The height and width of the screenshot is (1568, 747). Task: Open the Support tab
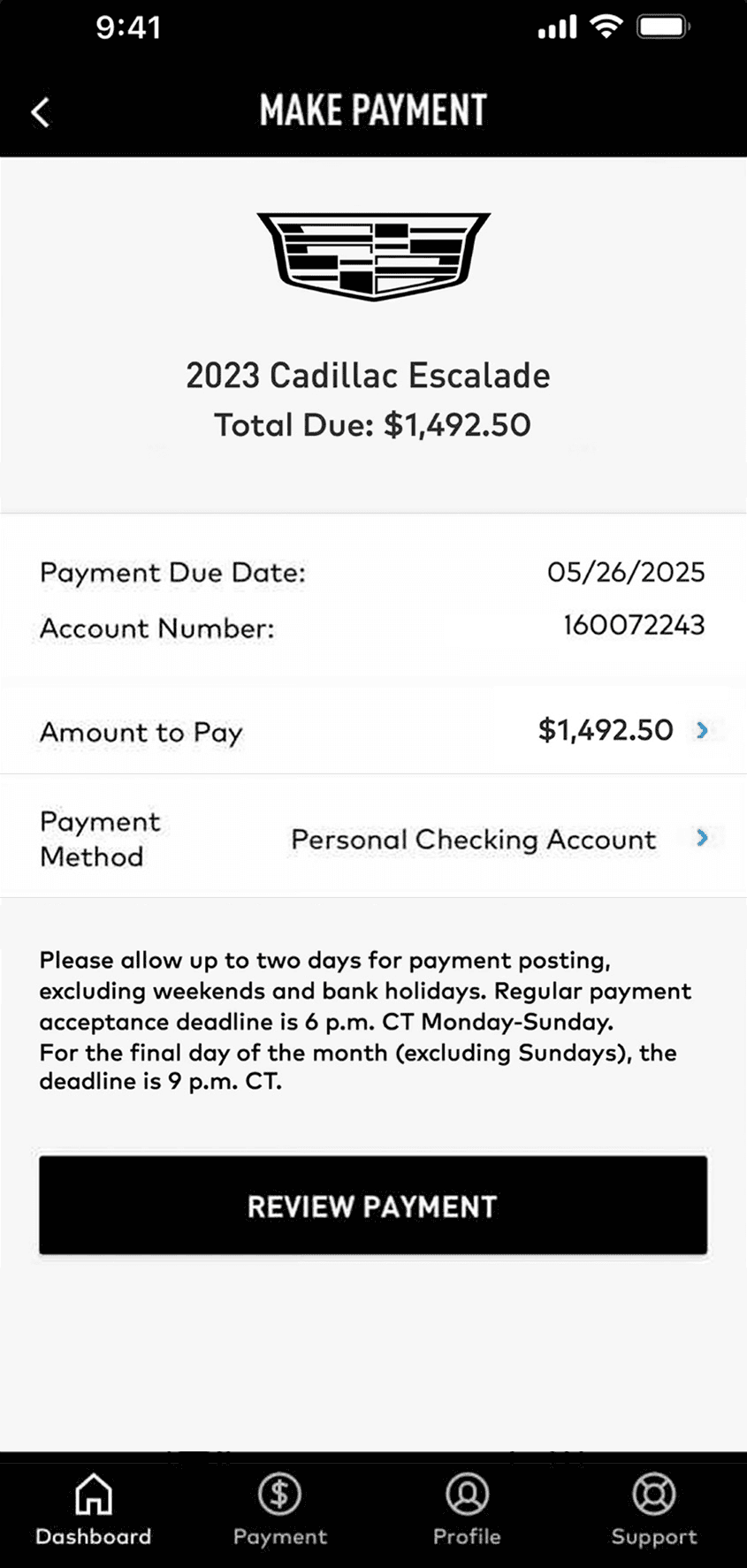click(x=654, y=1510)
